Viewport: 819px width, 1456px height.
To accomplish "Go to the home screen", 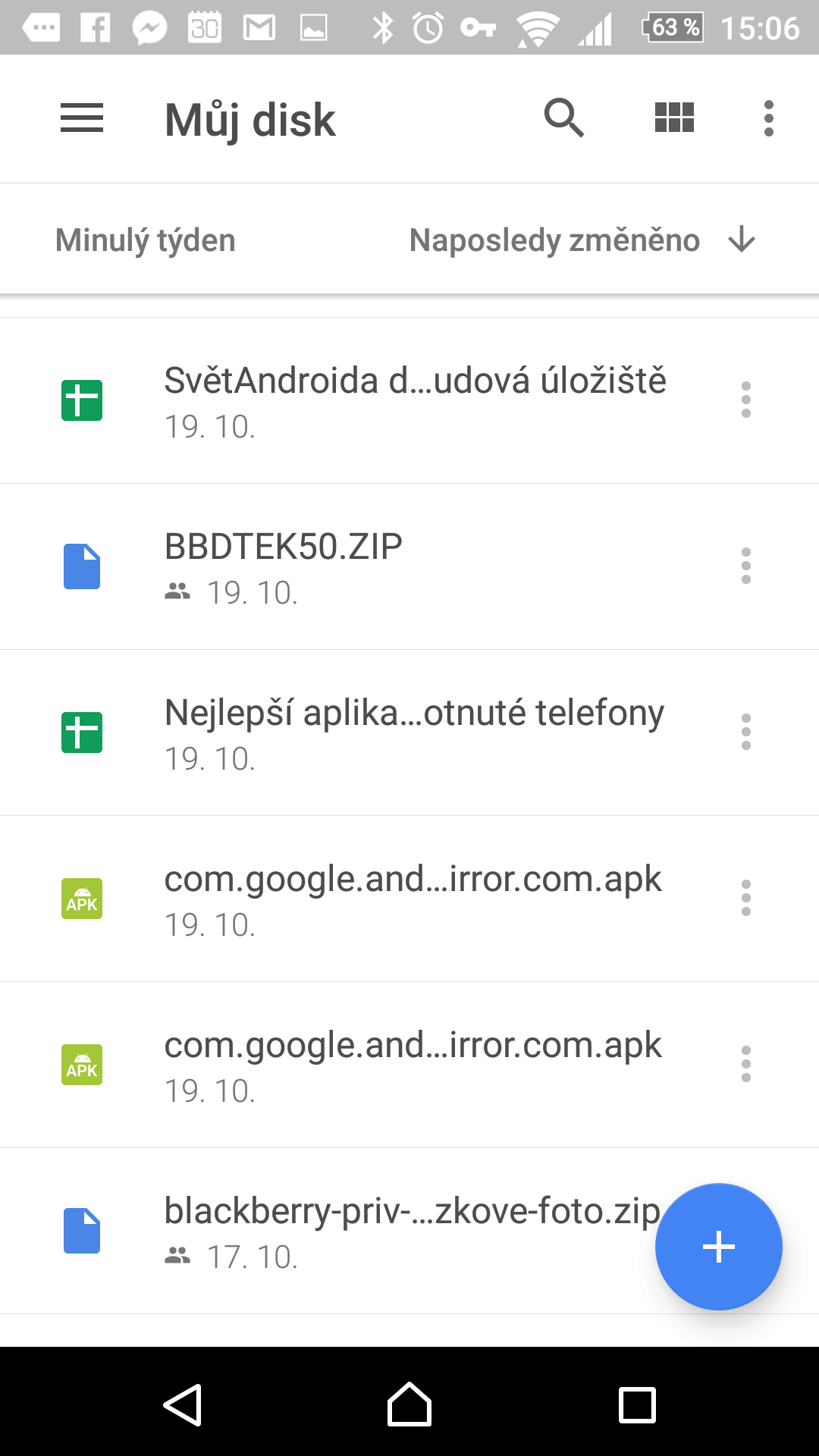I will click(x=409, y=1404).
